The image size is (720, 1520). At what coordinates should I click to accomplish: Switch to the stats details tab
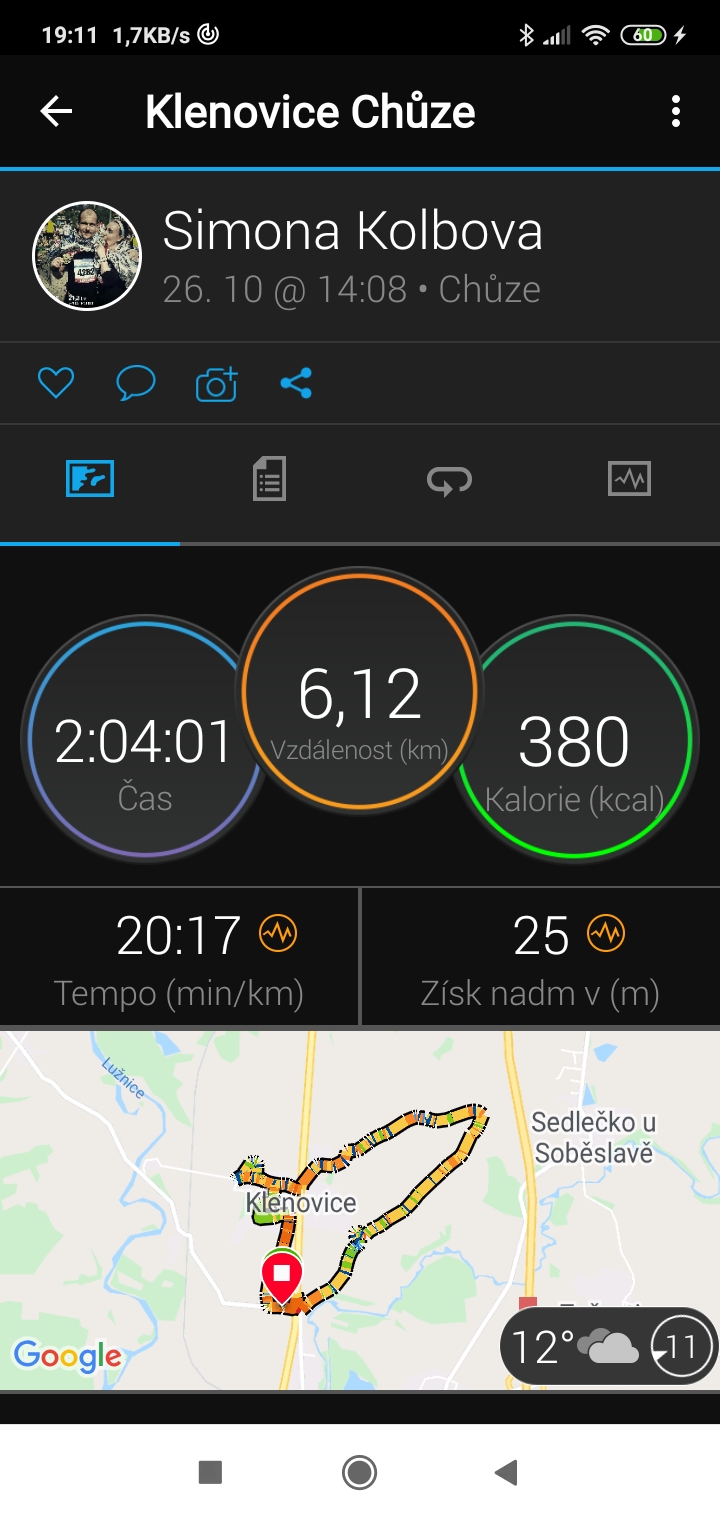pos(269,479)
